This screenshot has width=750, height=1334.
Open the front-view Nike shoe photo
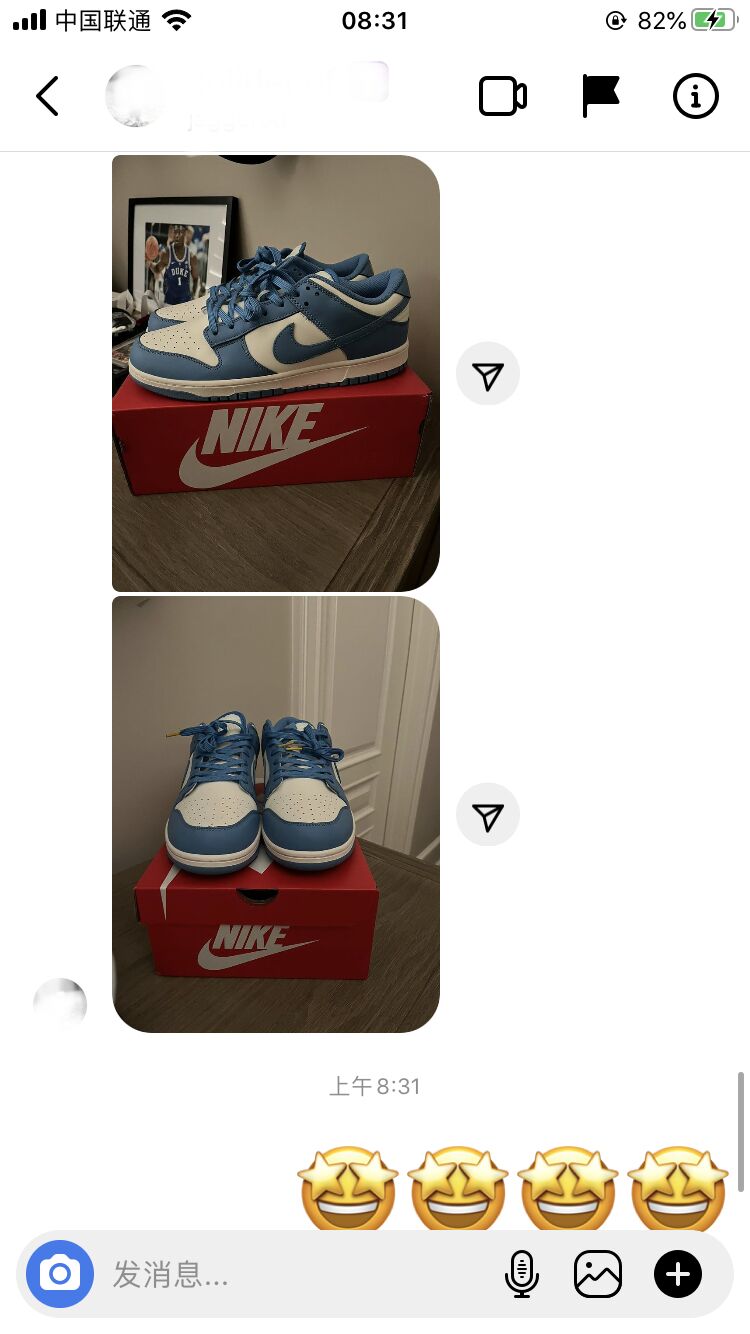pyautogui.click(x=276, y=814)
